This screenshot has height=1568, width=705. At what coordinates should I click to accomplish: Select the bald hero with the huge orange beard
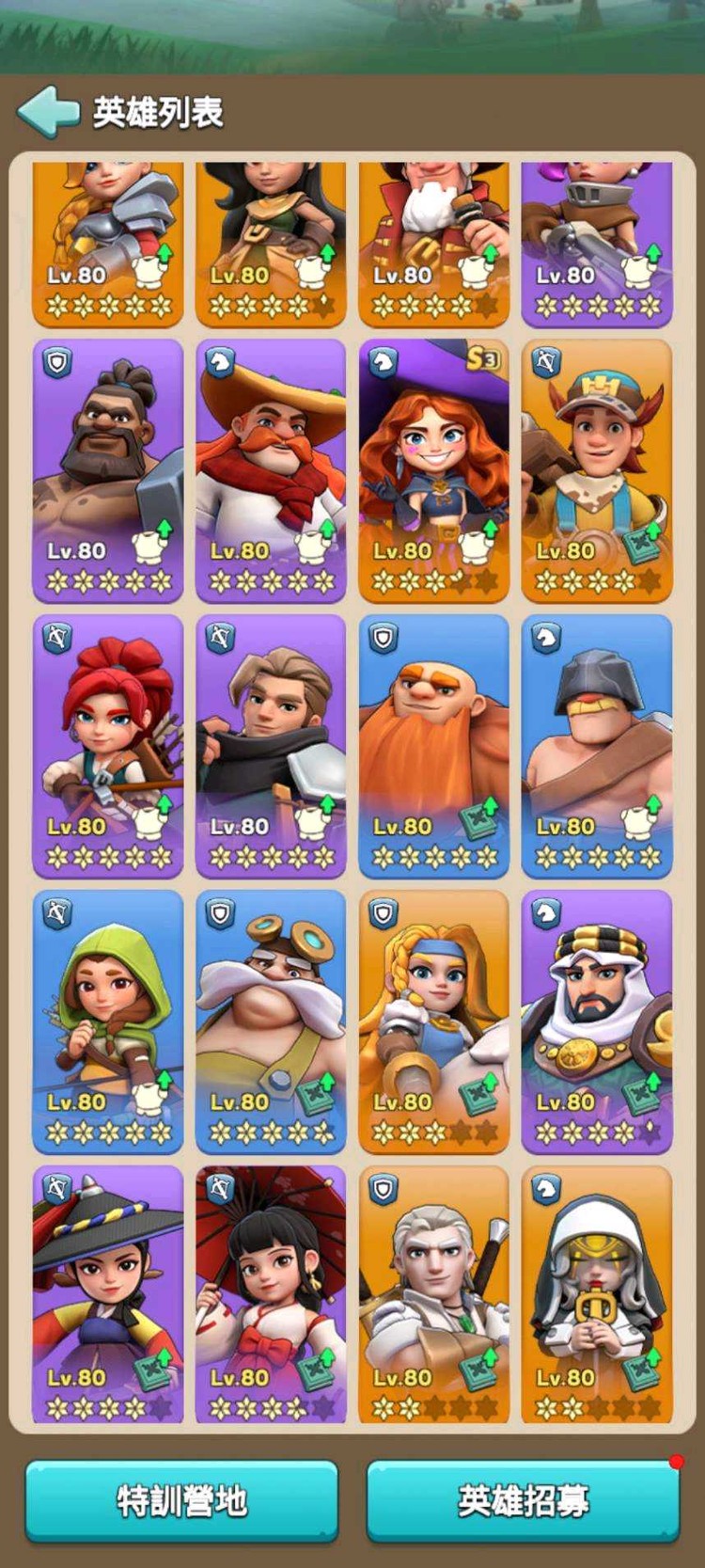coord(433,745)
